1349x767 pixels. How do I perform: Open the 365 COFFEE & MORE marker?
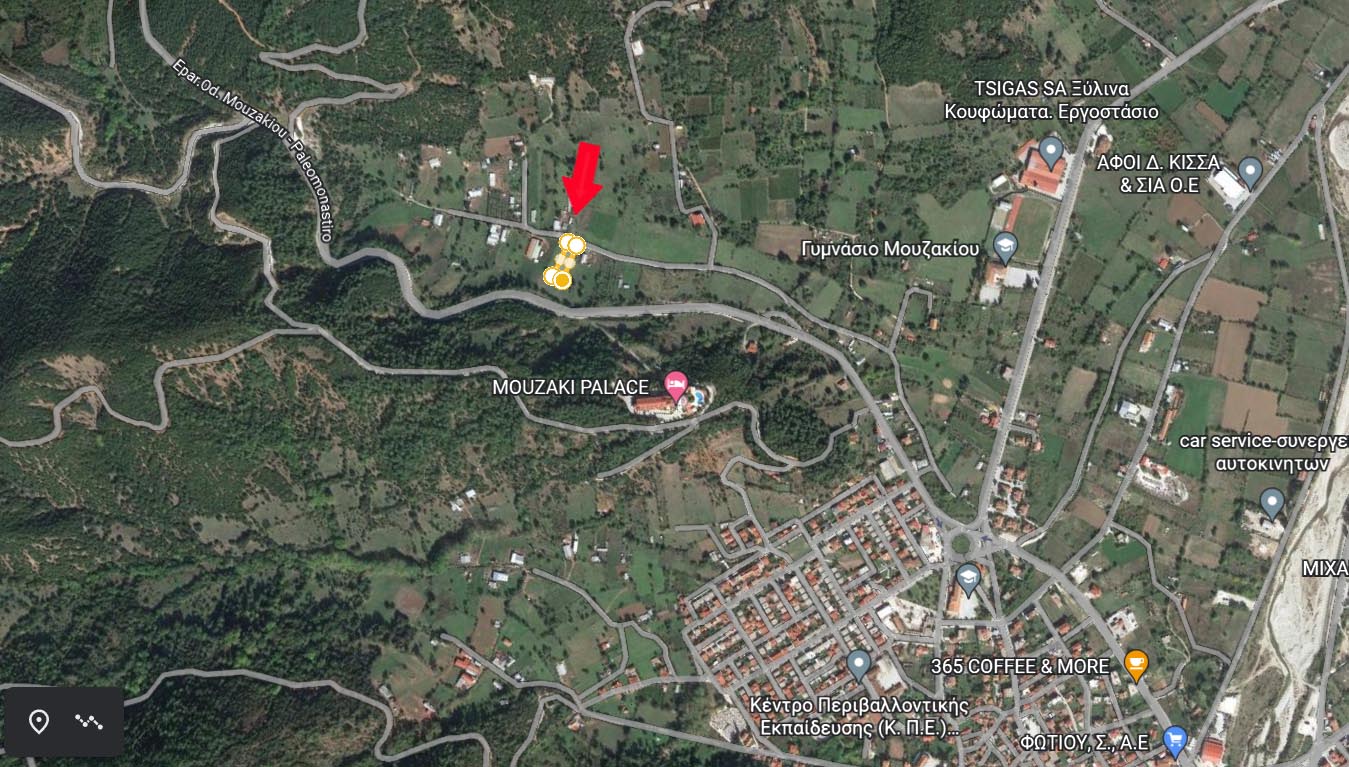point(1135,662)
